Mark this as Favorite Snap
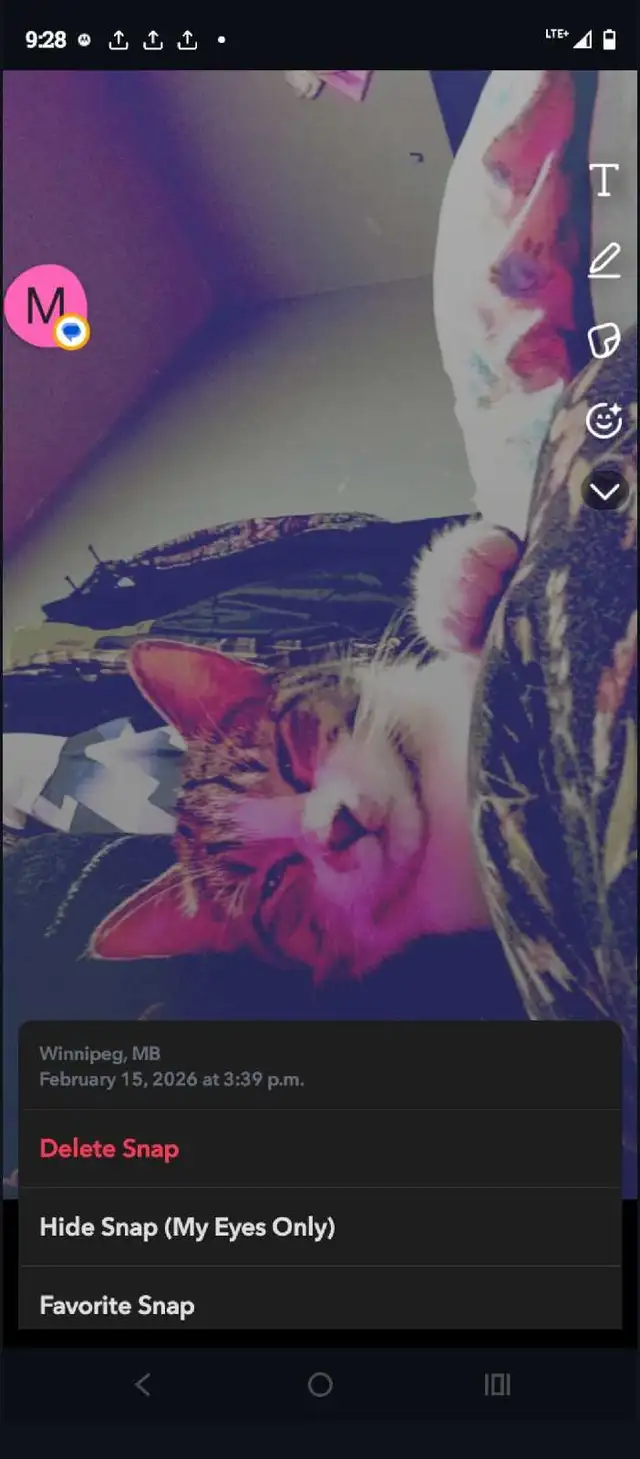Image resolution: width=640 pixels, height=1459 pixels. pyautogui.click(x=117, y=1305)
